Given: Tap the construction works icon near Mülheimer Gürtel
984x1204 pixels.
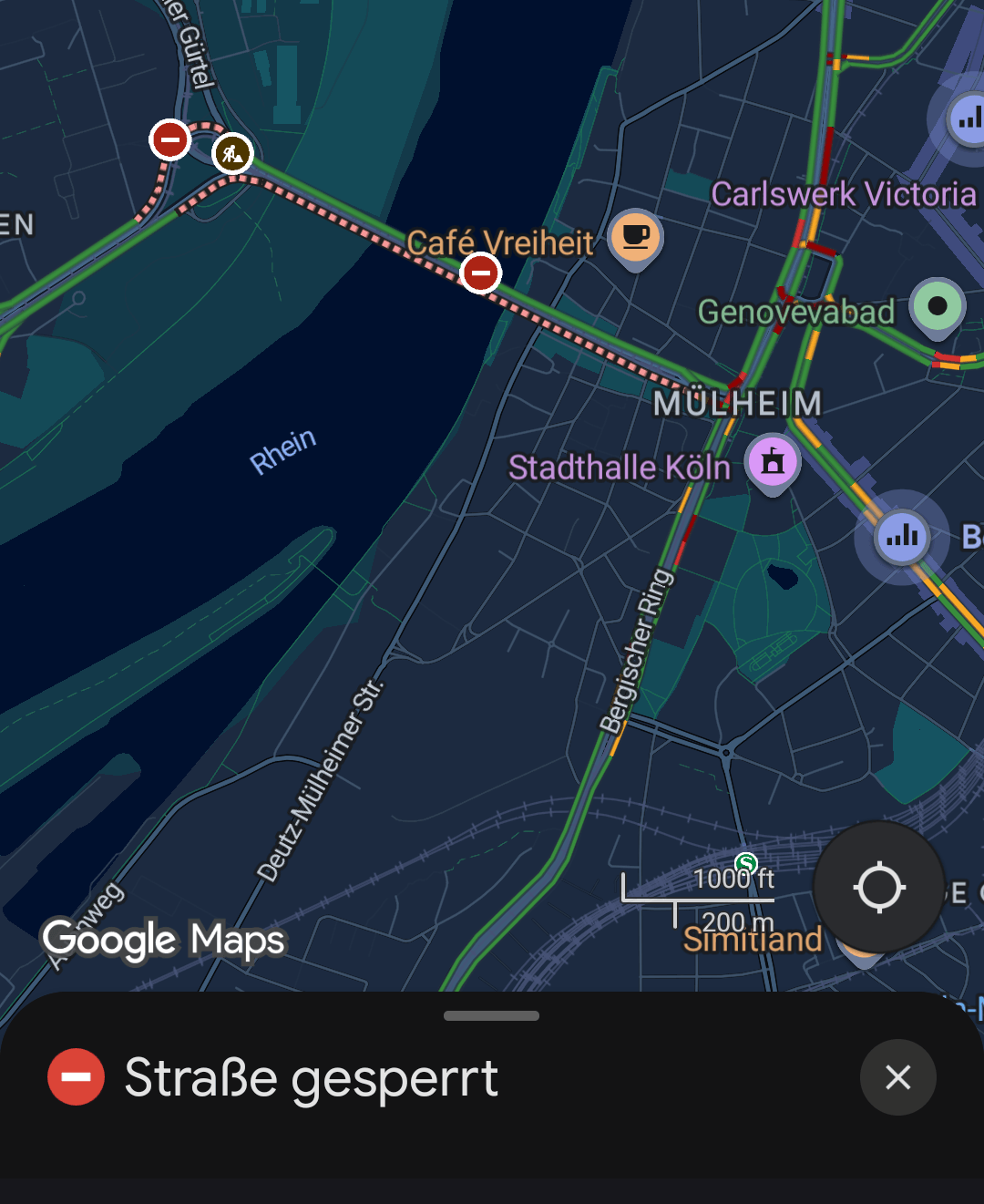Looking at the screenshot, I should pos(231,153).
